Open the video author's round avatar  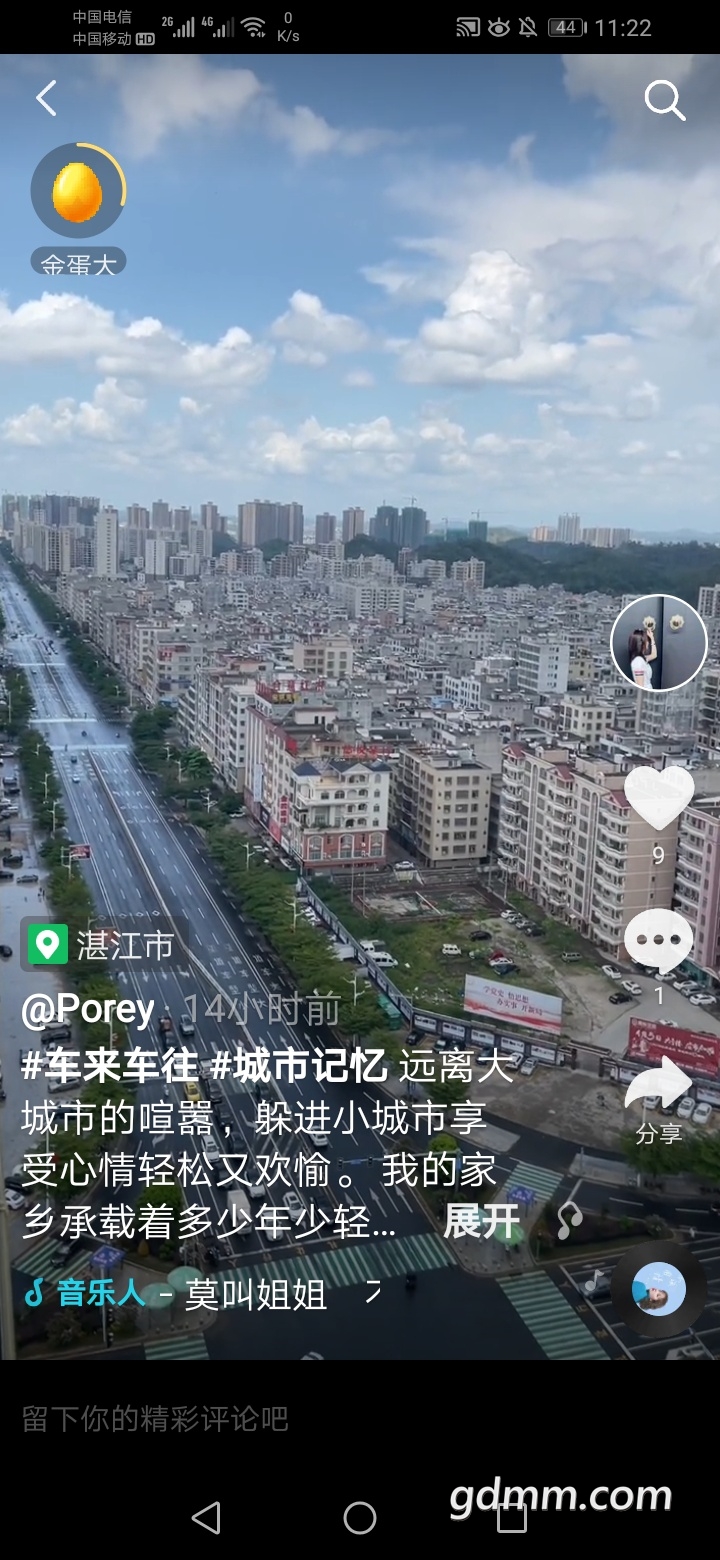pos(658,643)
